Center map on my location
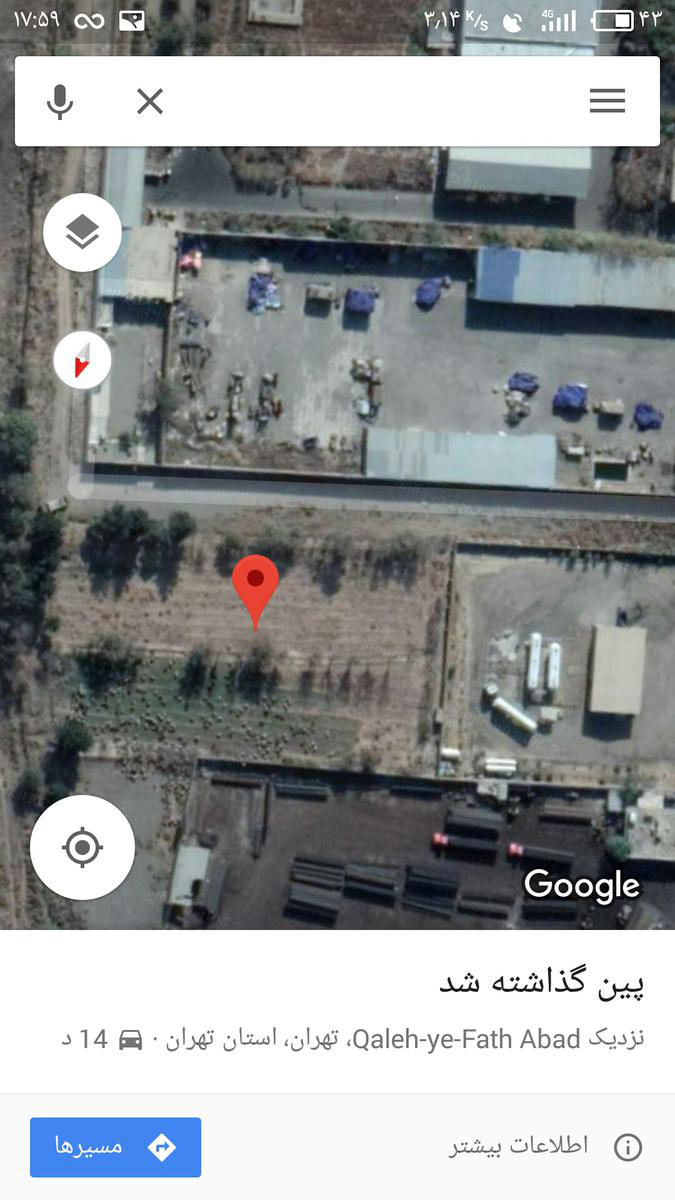Screen dimensions: 675x1200 point(83,848)
